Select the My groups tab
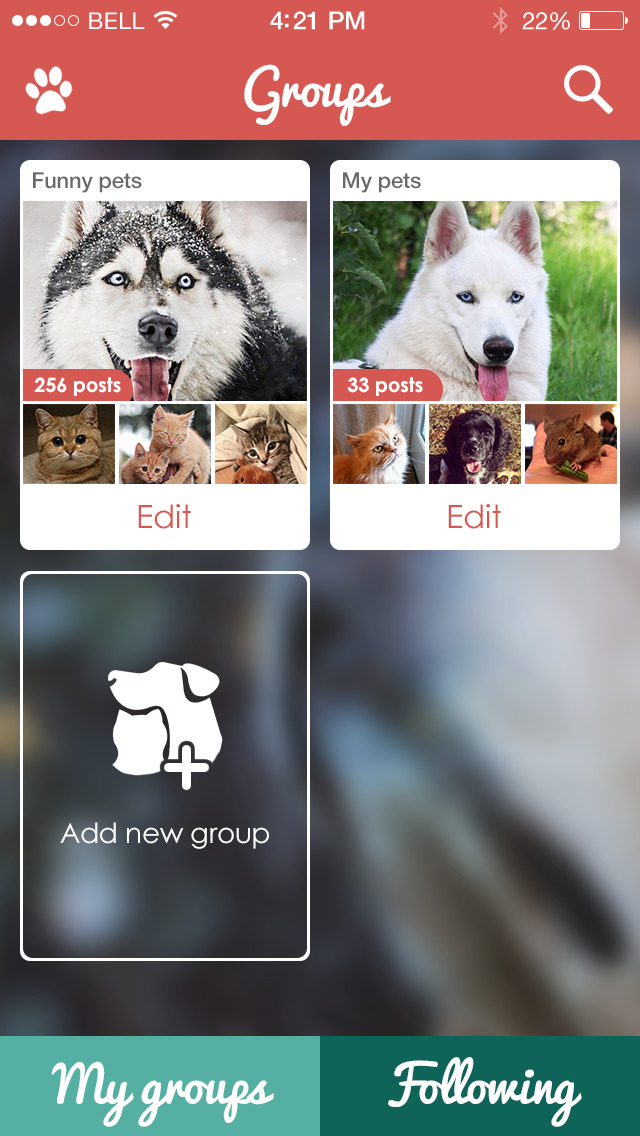 [x=159, y=1086]
